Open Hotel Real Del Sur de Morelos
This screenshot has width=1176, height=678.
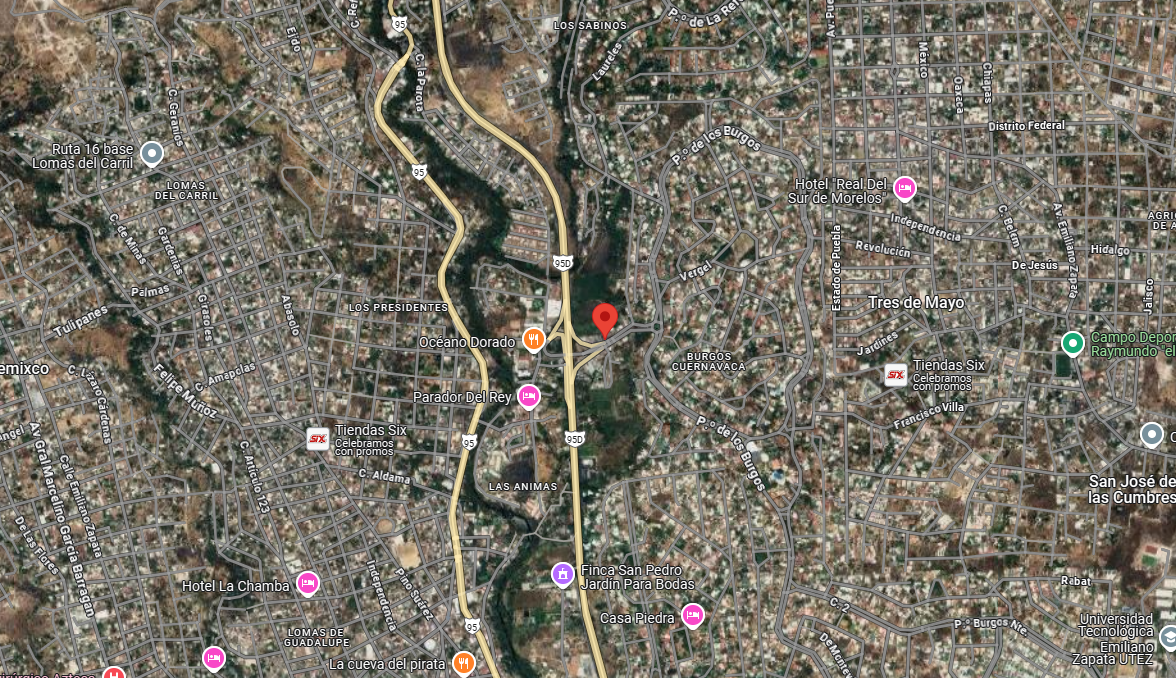click(905, 188)
